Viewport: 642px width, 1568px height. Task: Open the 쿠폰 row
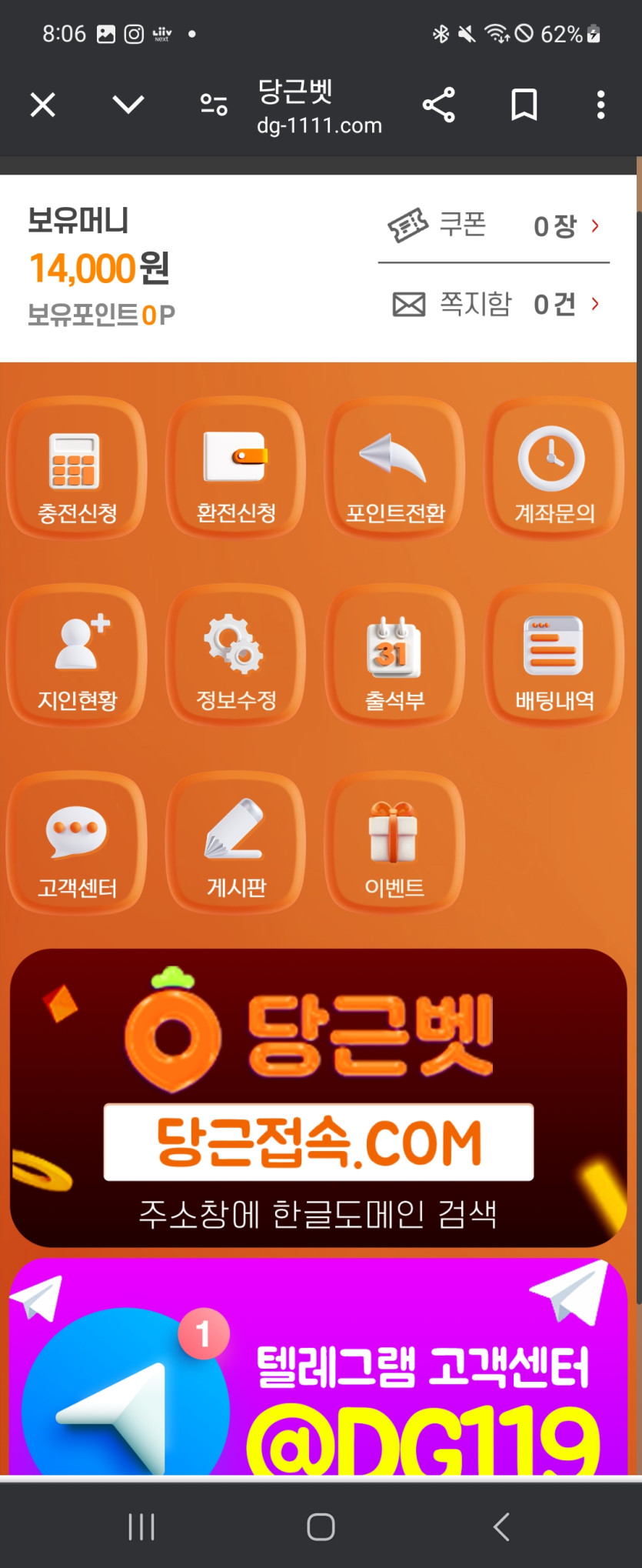494,225
